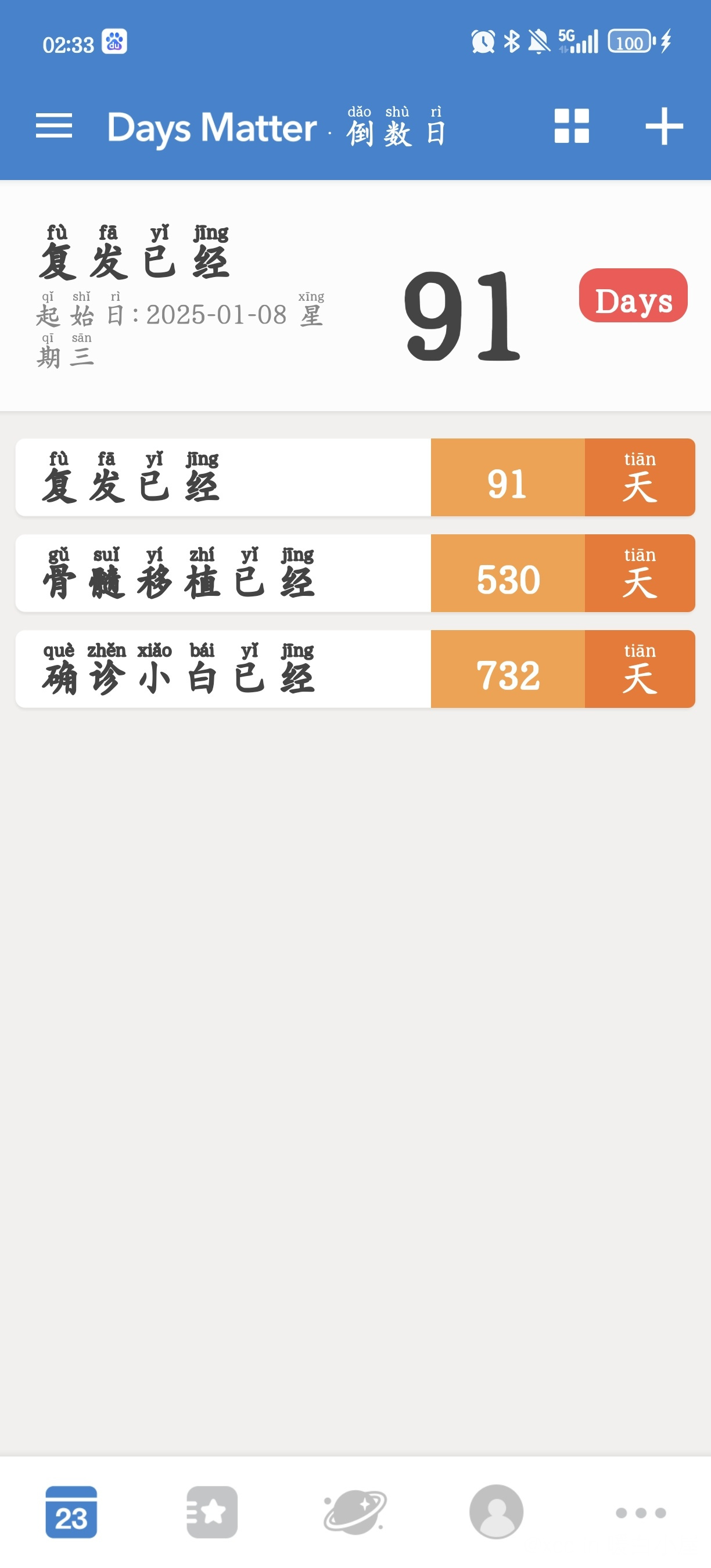Go to the profile avatar tab
The width and height of the screenshot is (711, 1568).
[x=496, y=1512]
